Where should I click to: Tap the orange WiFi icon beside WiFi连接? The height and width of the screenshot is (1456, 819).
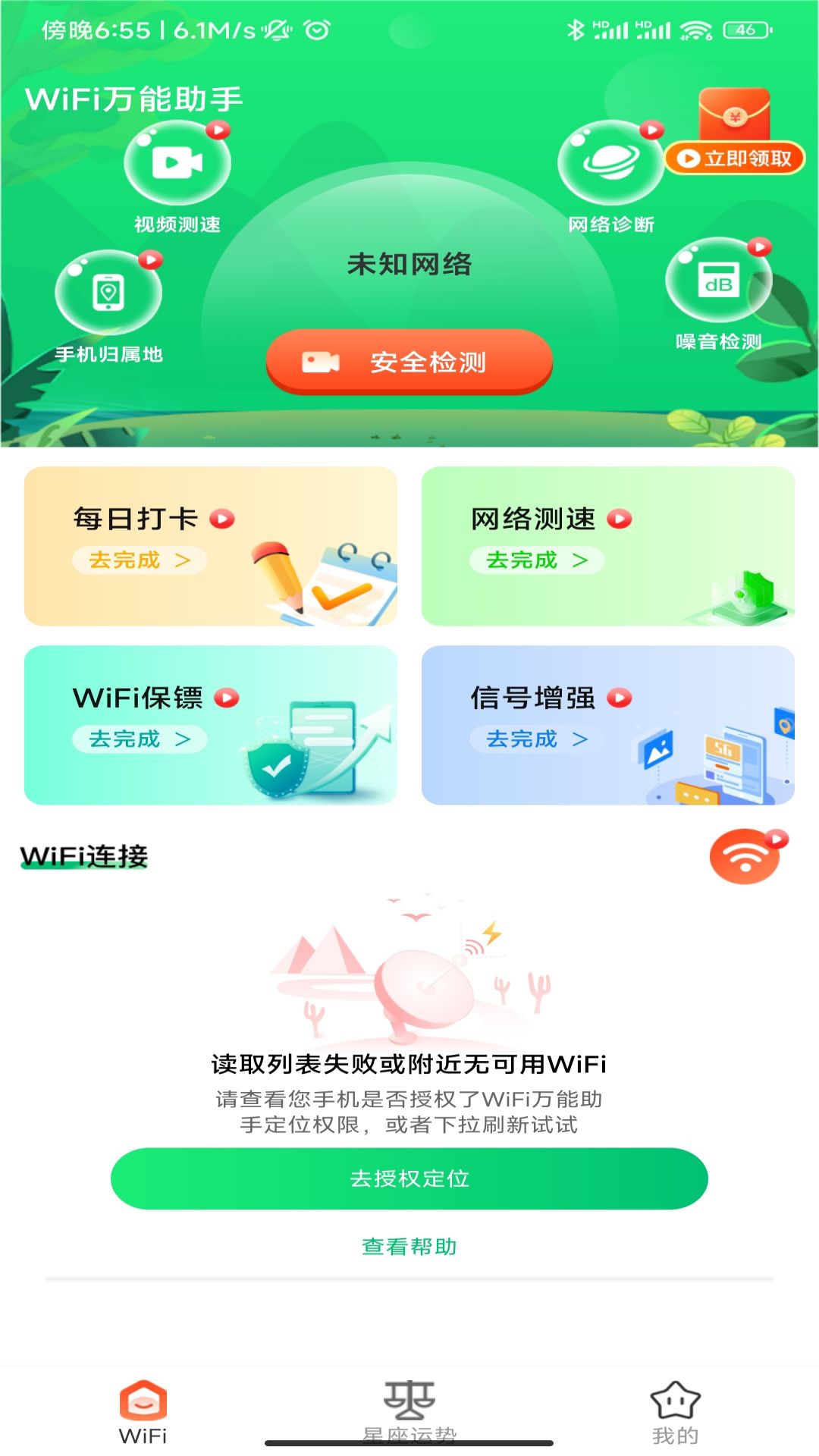(748, 856)
